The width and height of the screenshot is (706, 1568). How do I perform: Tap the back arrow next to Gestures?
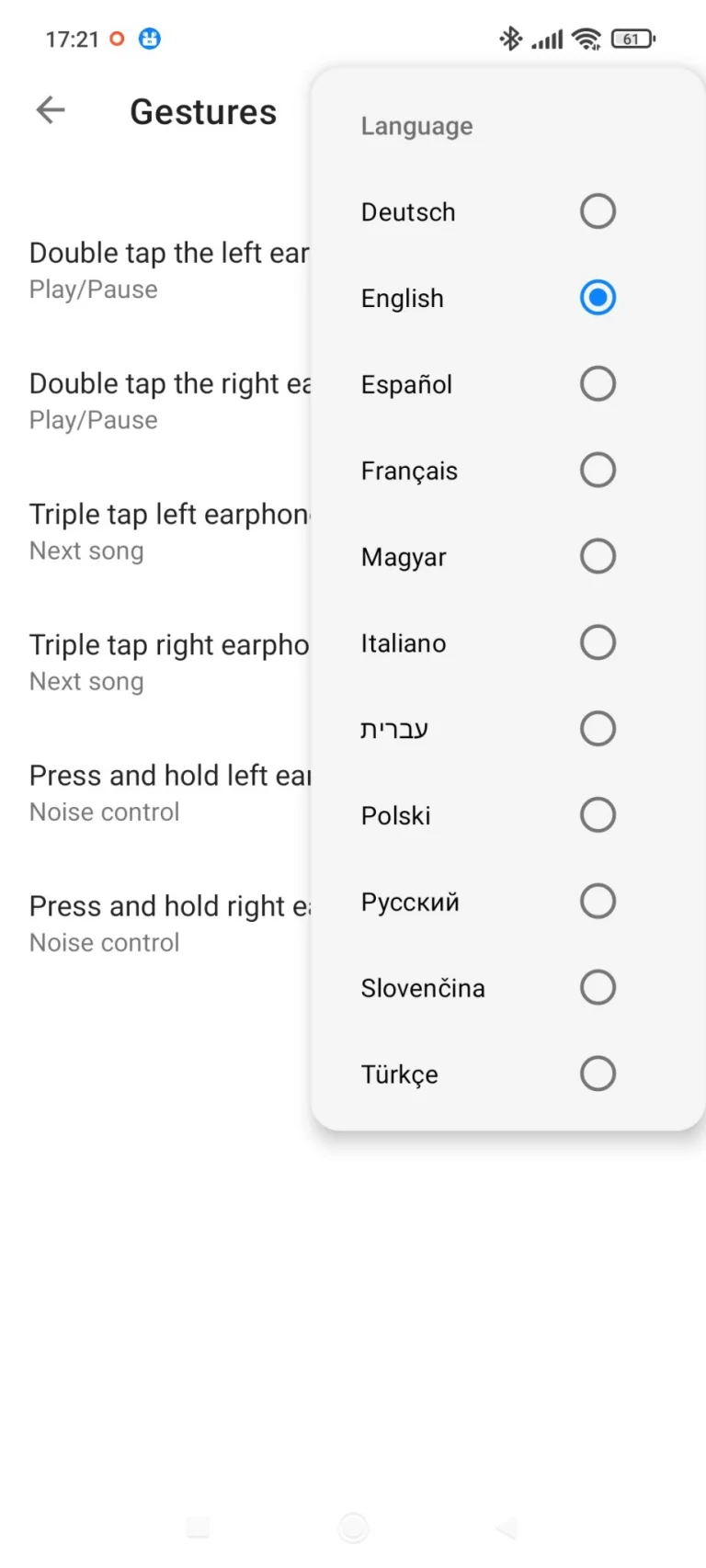(x=51, y=110)
